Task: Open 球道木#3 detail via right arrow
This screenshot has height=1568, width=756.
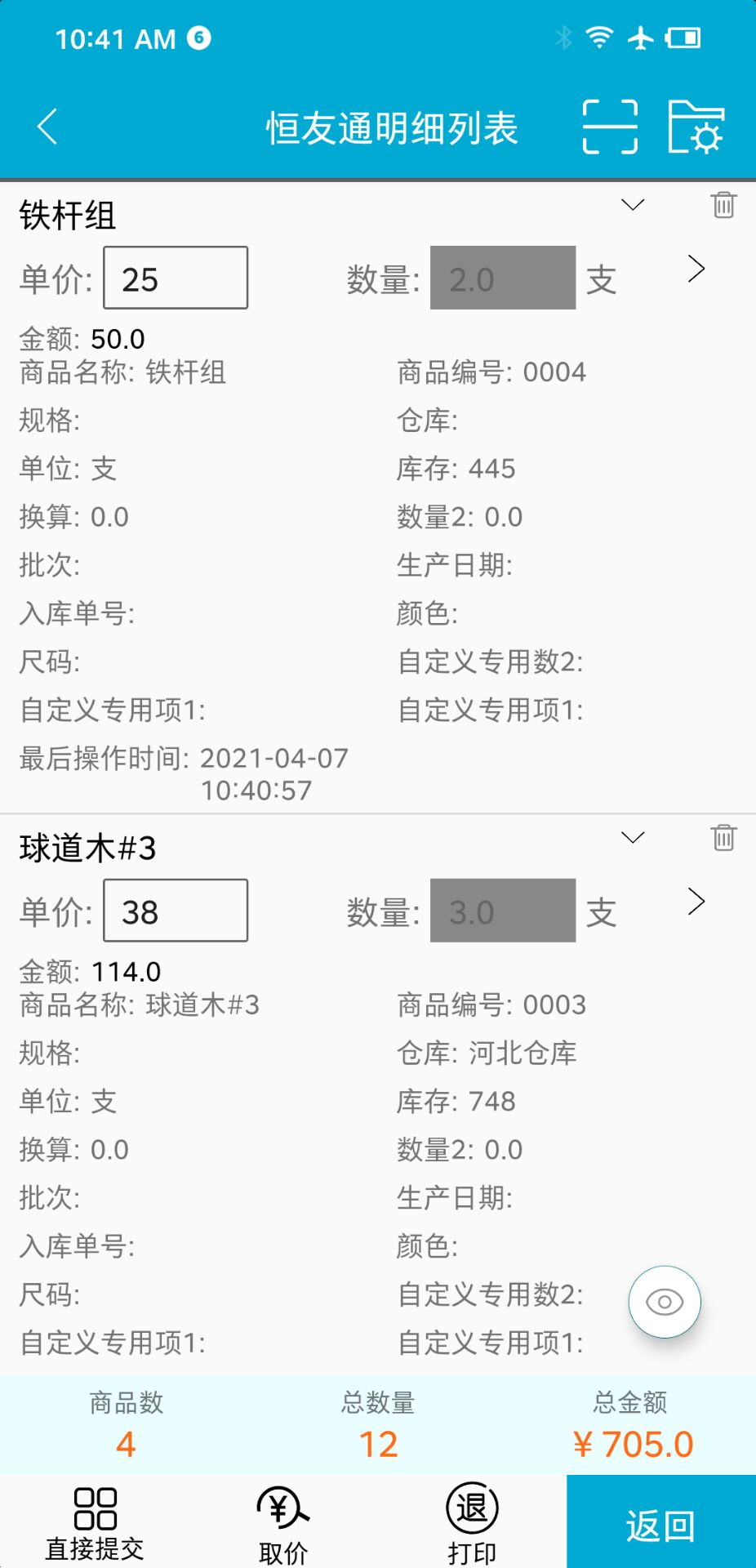Action: coord(696,902)
